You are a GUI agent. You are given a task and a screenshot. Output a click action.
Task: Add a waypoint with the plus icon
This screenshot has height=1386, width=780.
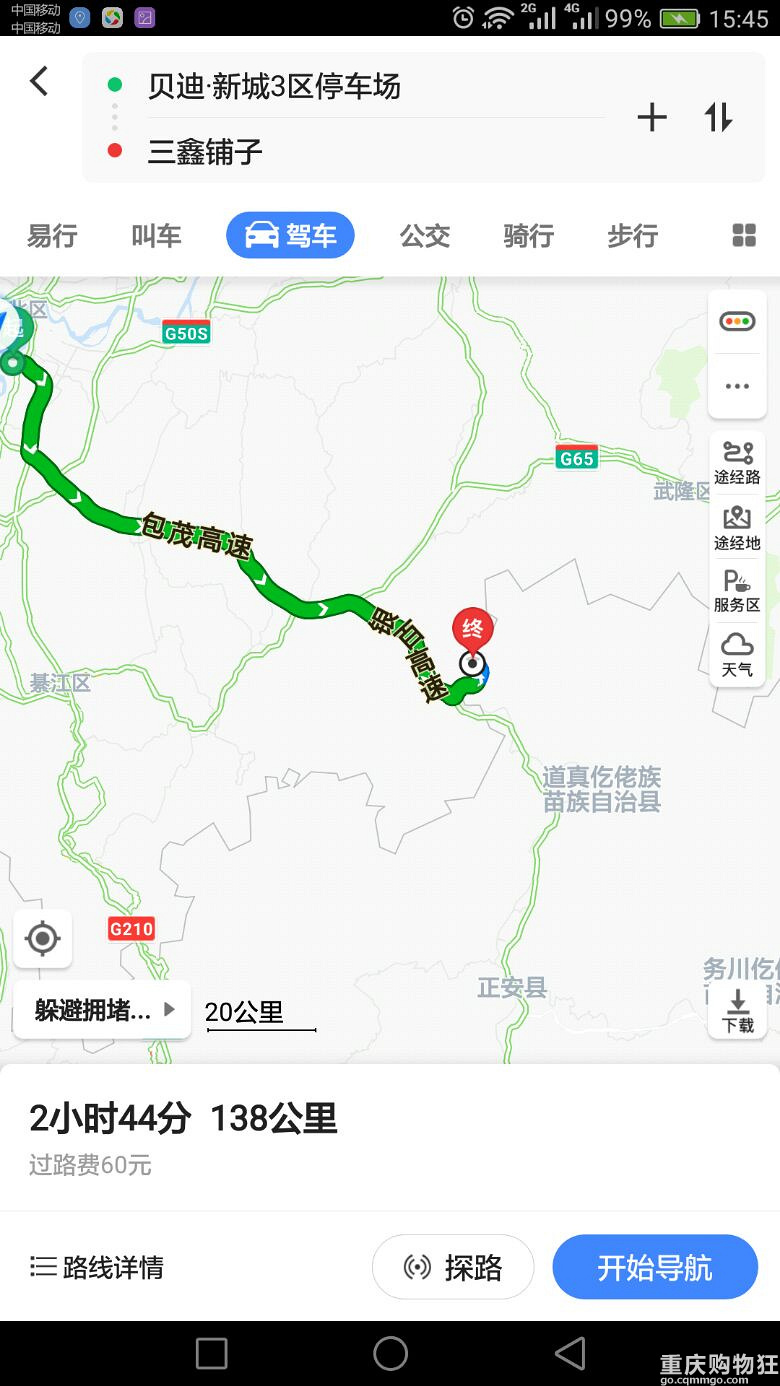click(652, 118)
